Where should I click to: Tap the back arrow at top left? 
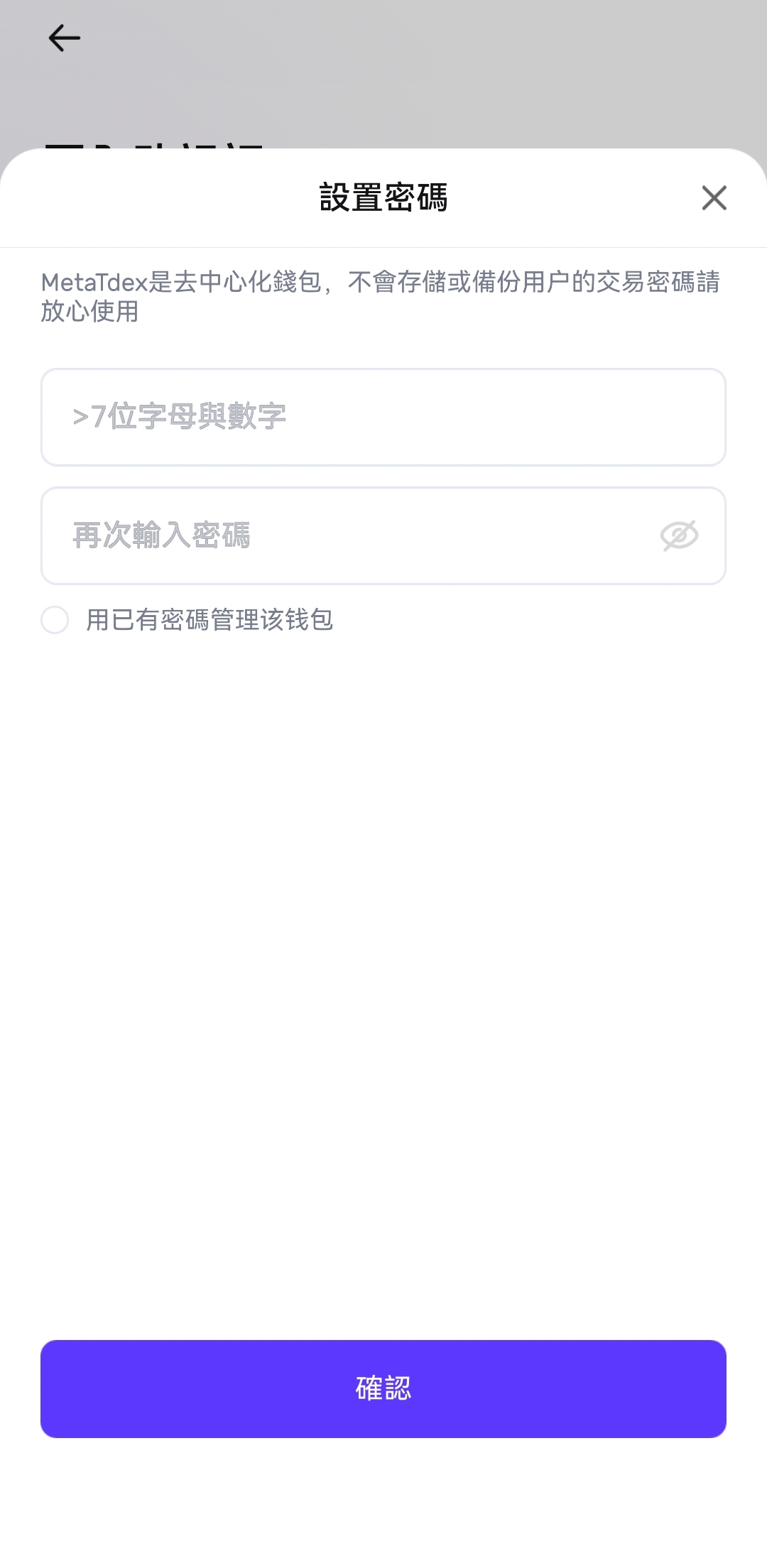(x=64, y=37)
